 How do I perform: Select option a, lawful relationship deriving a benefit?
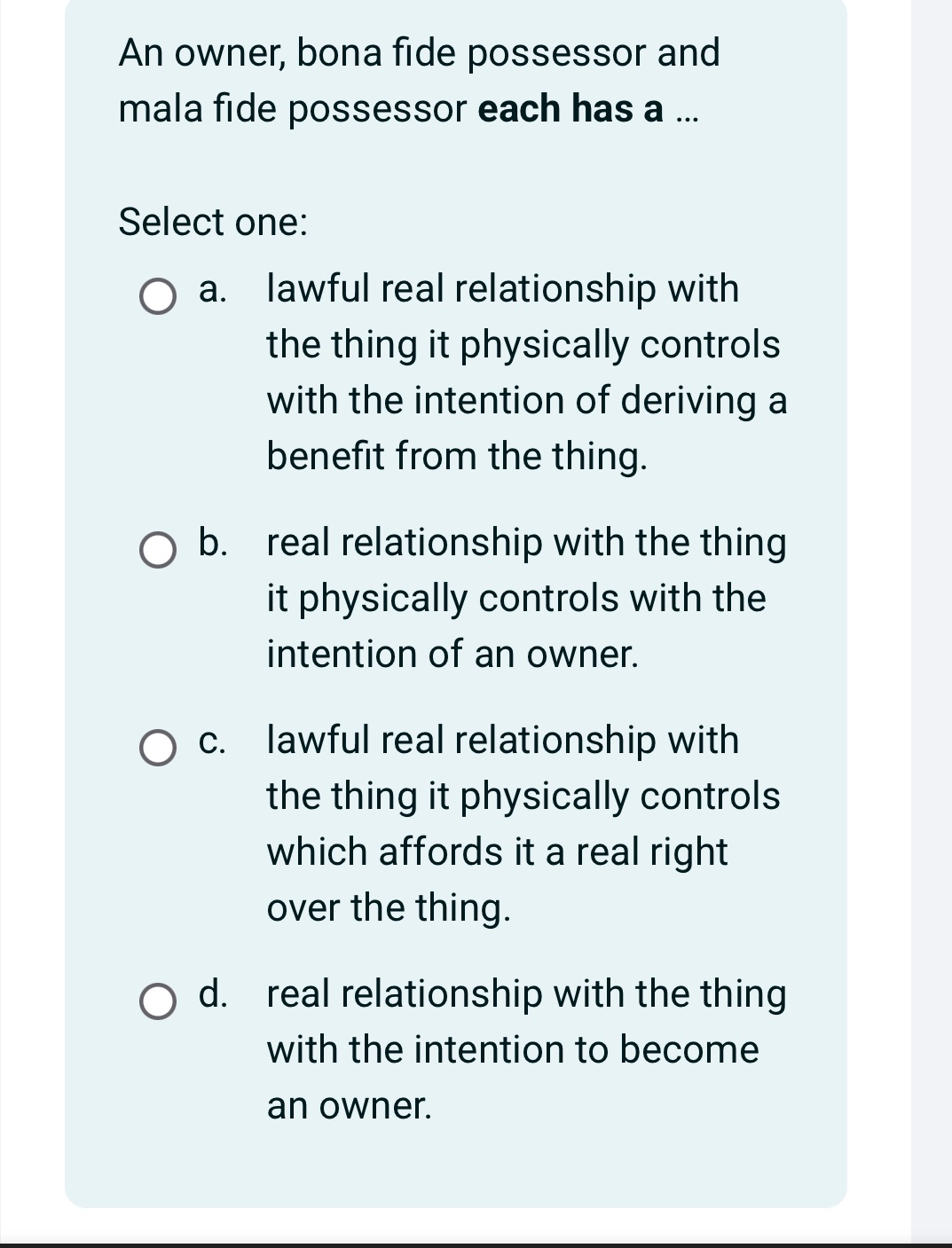(x=158, y=298)
